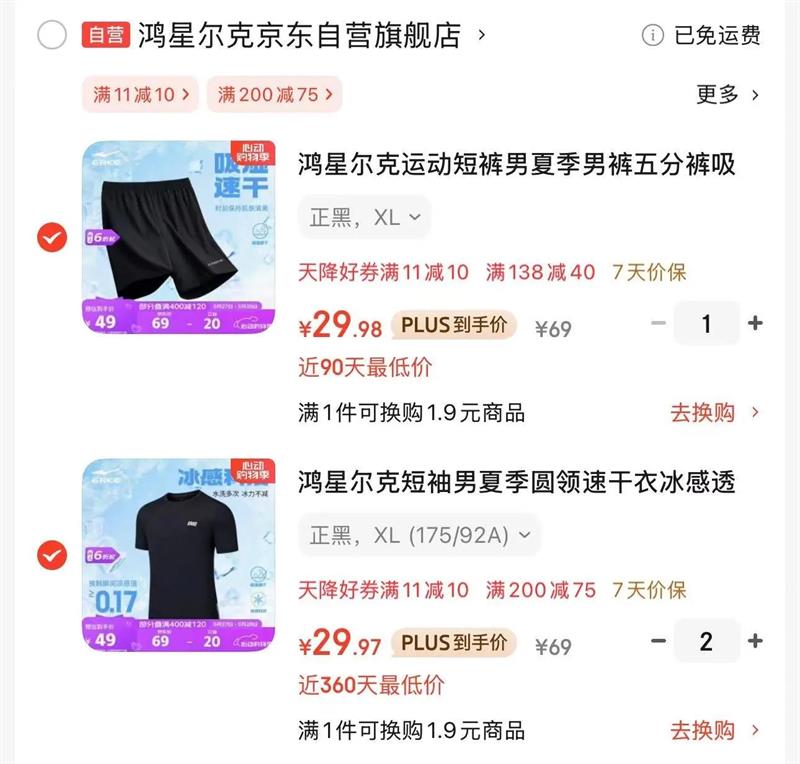Change the 正黑, XL shorts option
This screenshot has width=800, height=764.
[365, 218]
